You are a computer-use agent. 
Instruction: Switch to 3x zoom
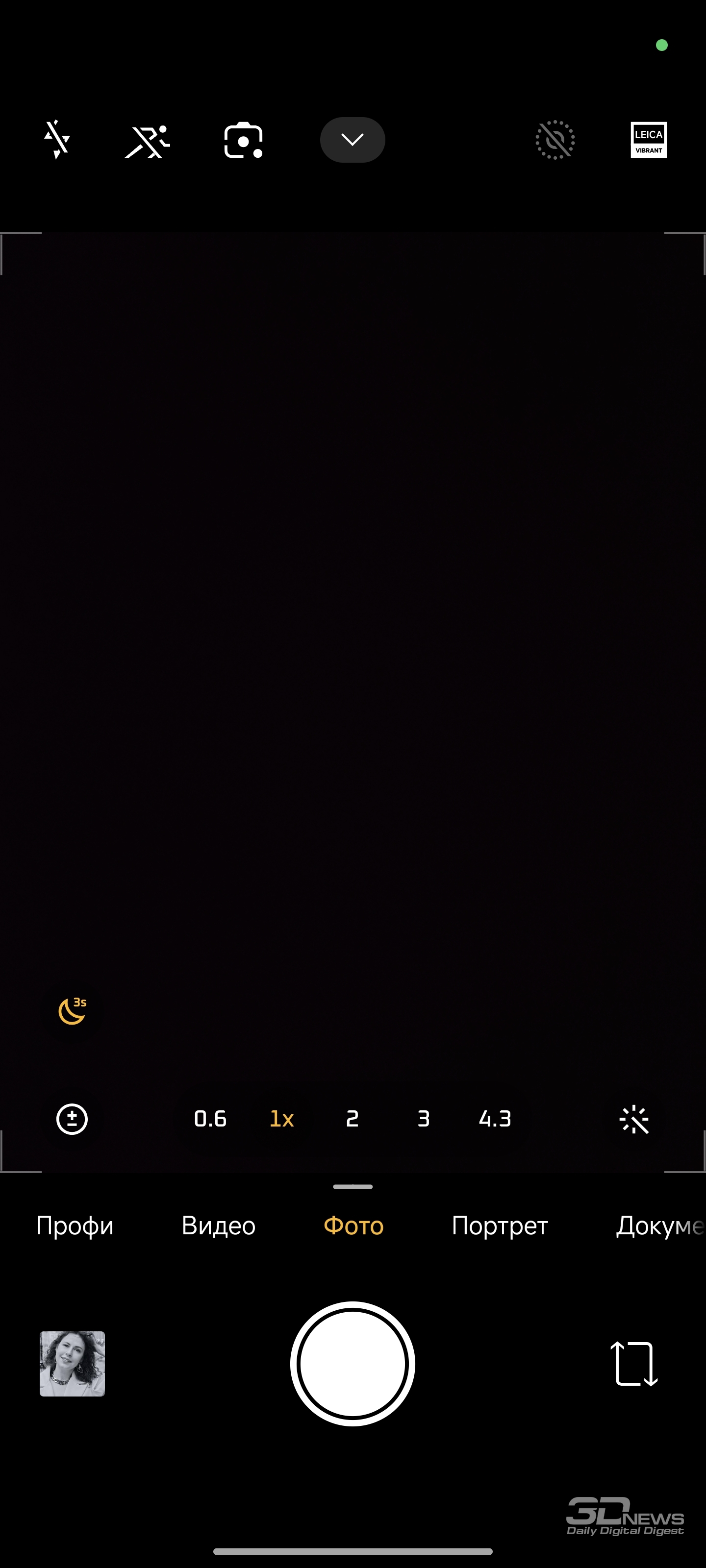pos(424,1119)
